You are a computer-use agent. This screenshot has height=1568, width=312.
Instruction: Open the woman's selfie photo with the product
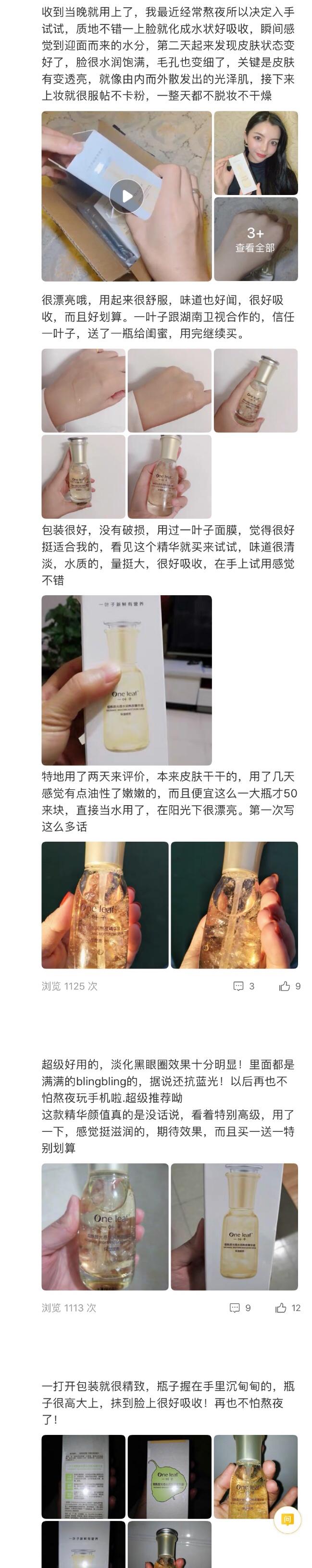255,153
